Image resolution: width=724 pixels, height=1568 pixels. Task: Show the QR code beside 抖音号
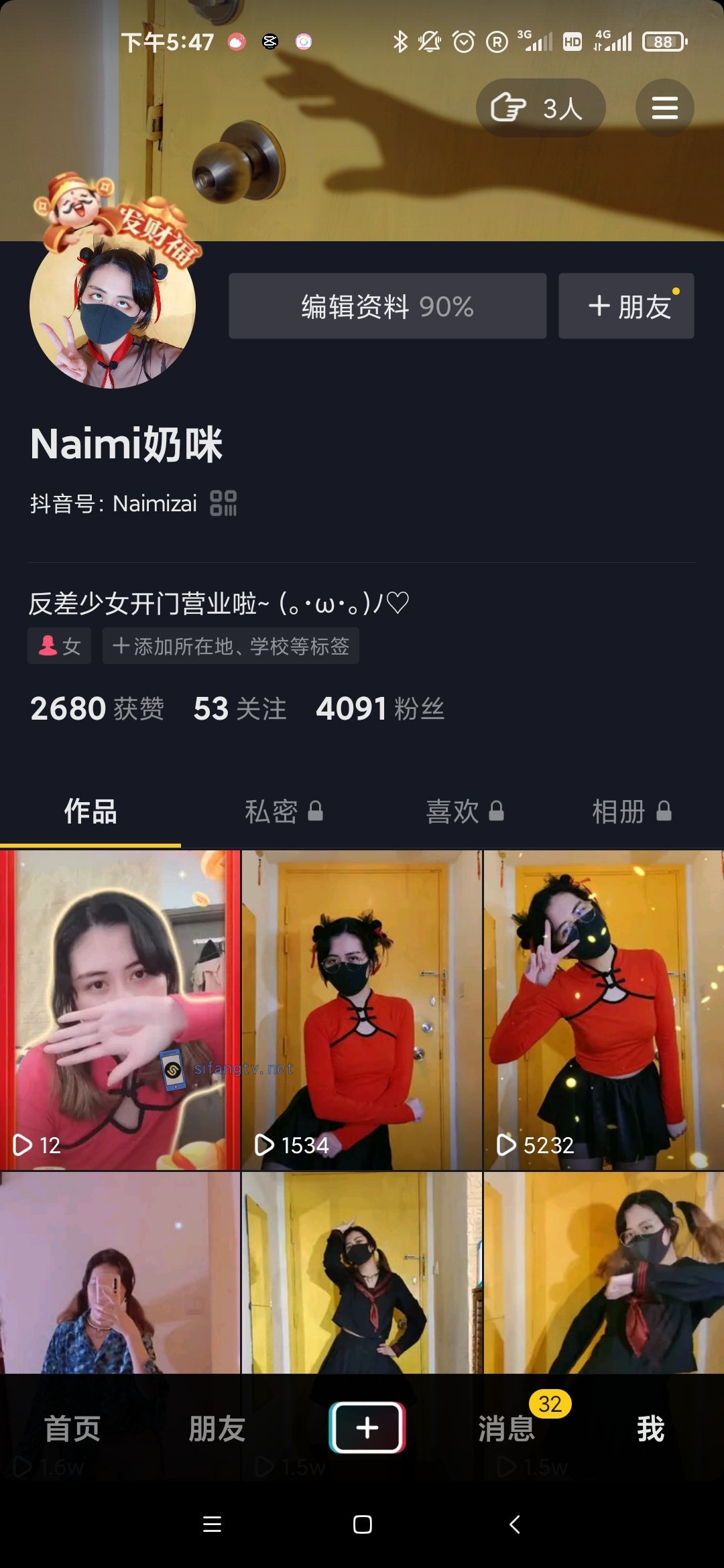pyautogui.click(x=223, y=503)
